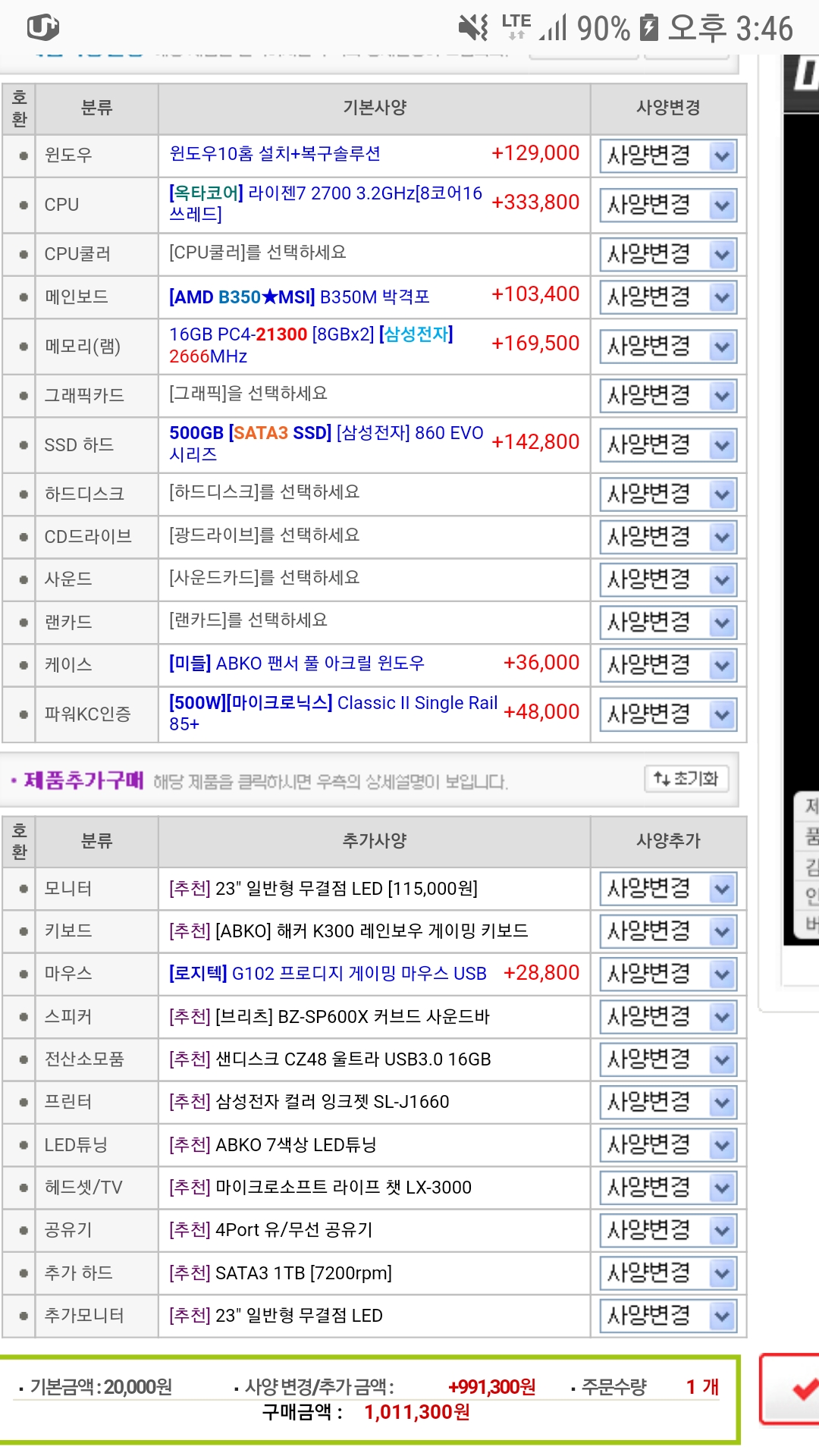
Task: Tap the 초기화 reset button
Action: pos(686,779)
